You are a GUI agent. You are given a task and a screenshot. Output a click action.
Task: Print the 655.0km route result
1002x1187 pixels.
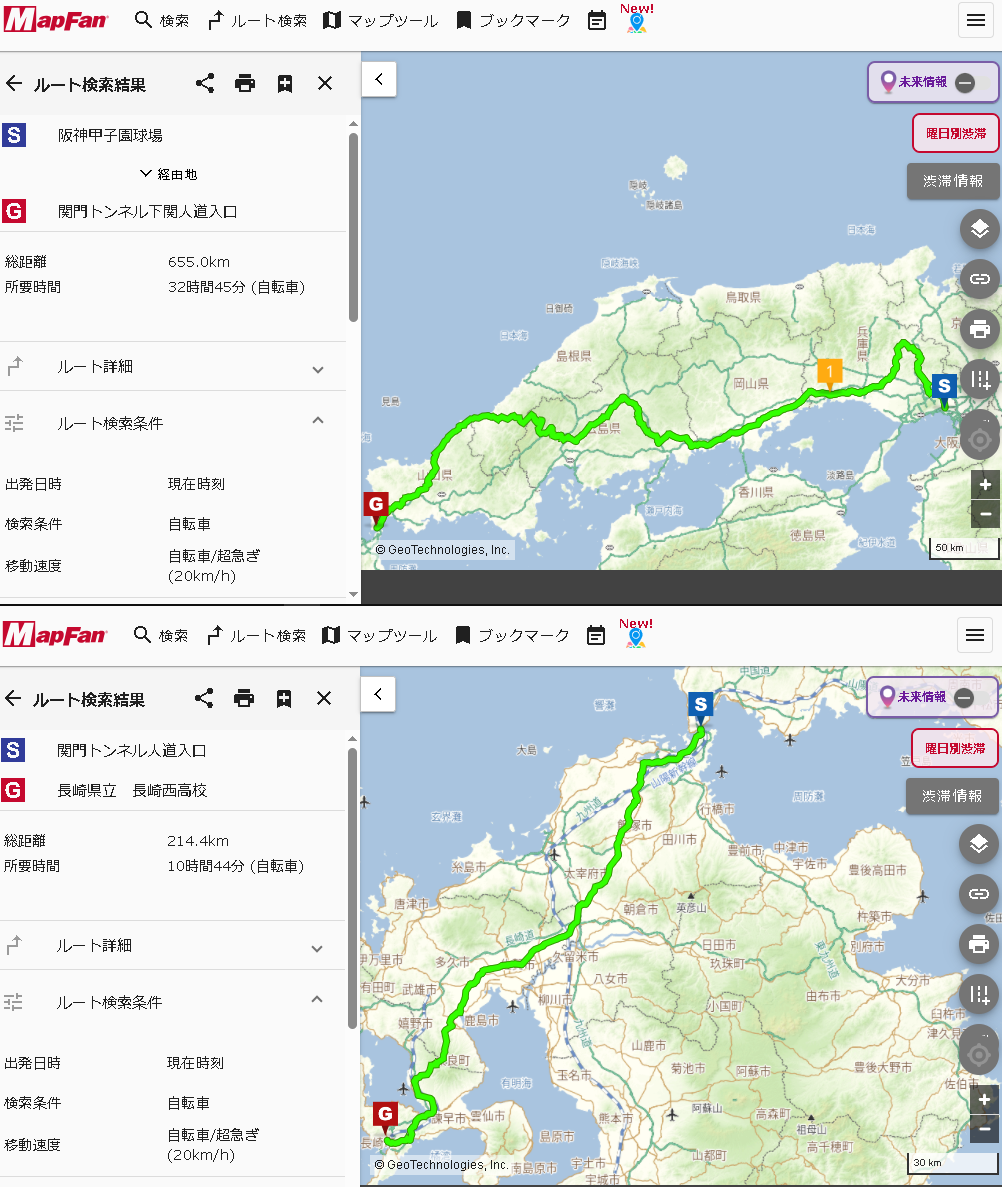pos(245,84)
